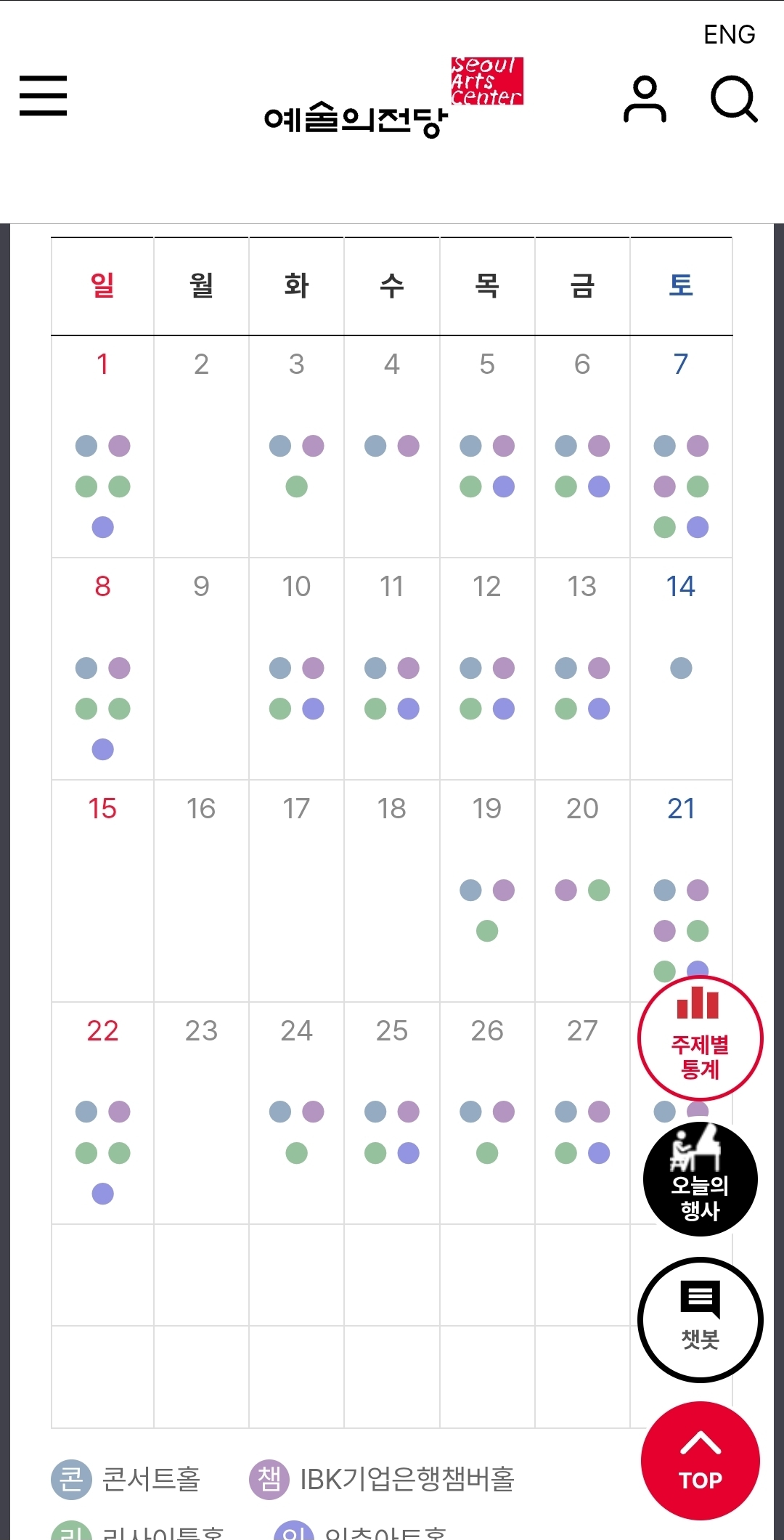Open the 주제별 통계 floating button
Viewport: 784px width, 1540px height.
tap(700, 1039)
